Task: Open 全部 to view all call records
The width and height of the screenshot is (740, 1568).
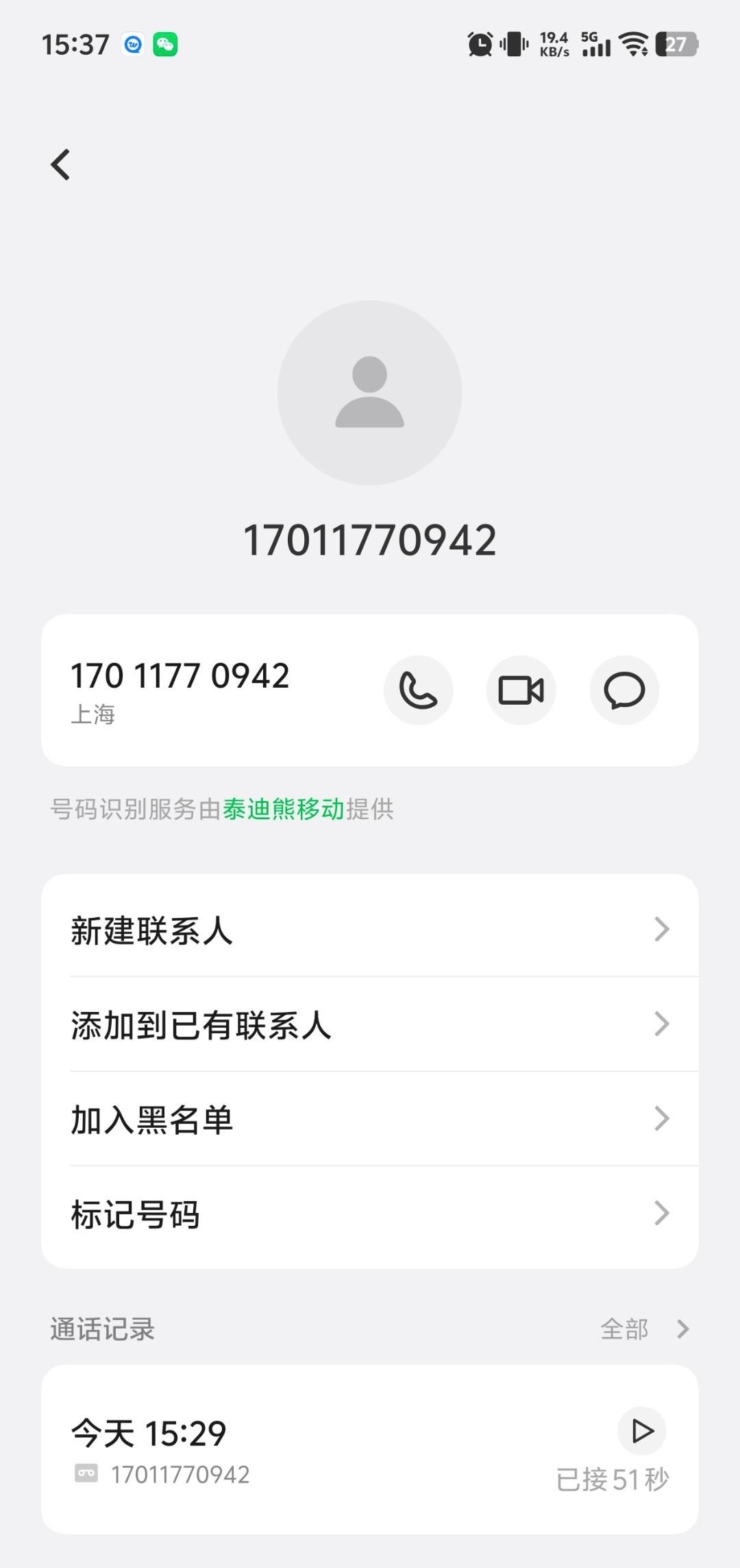Action: pyautogui.click(x=626, y=1329)
